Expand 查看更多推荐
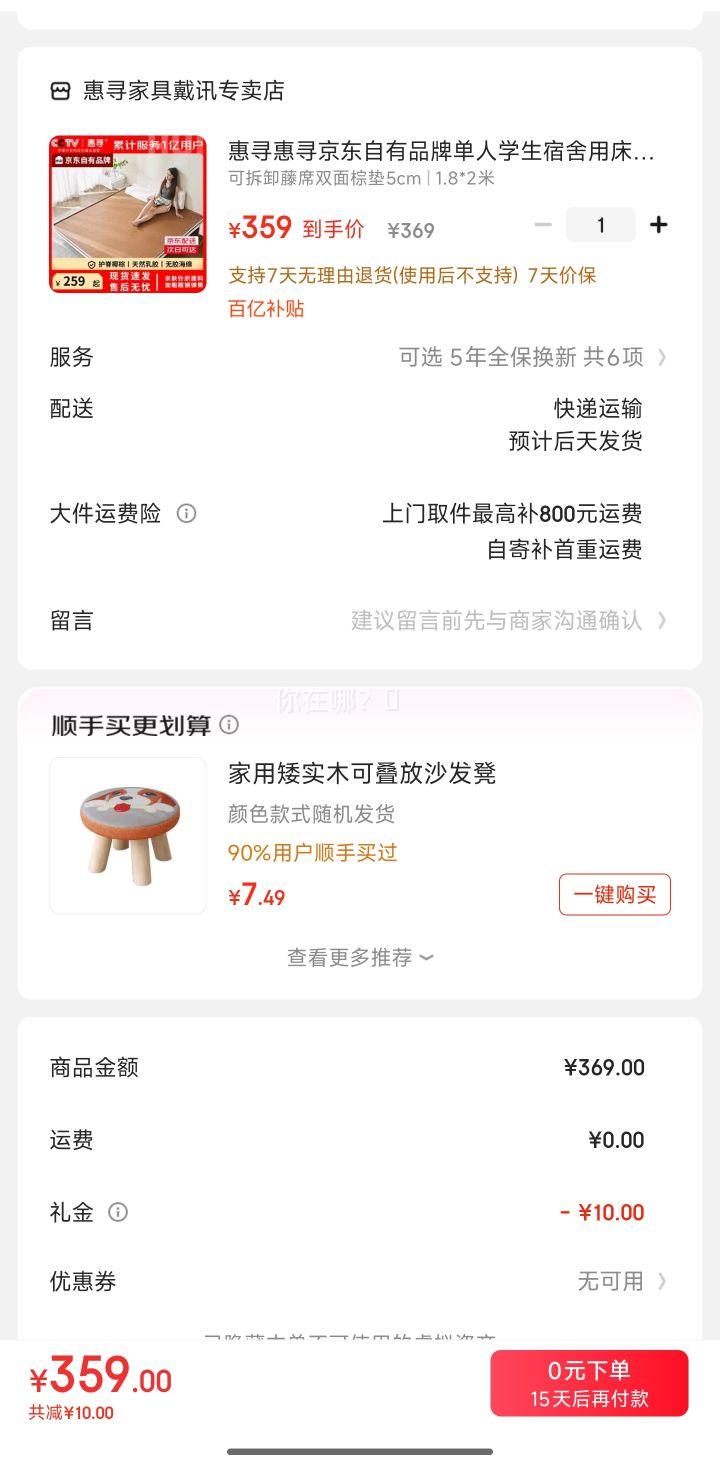The height and width of the screenshot is (1466, 720). [360, 958]
